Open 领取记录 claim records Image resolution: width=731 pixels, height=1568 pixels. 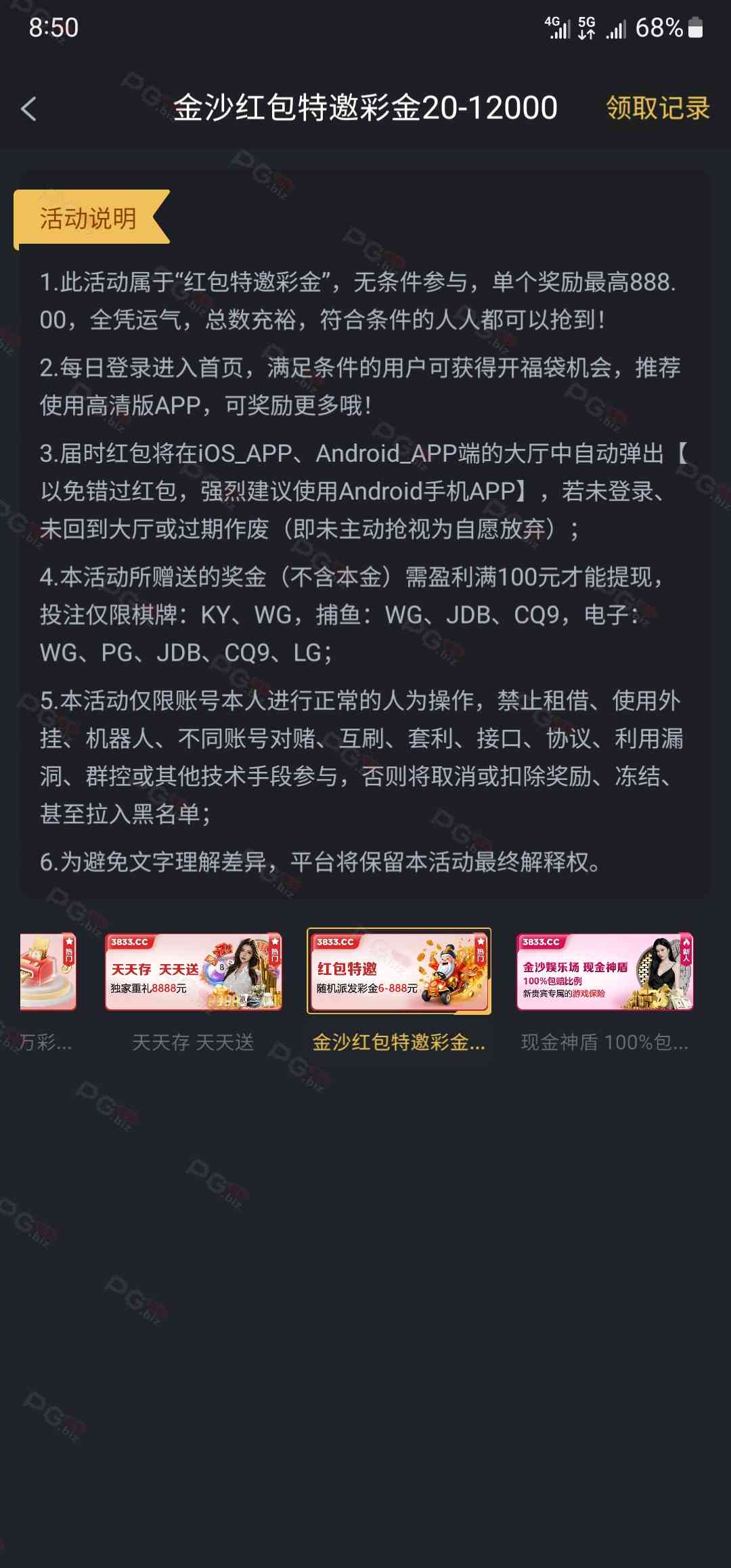click(x=657, y=108)
